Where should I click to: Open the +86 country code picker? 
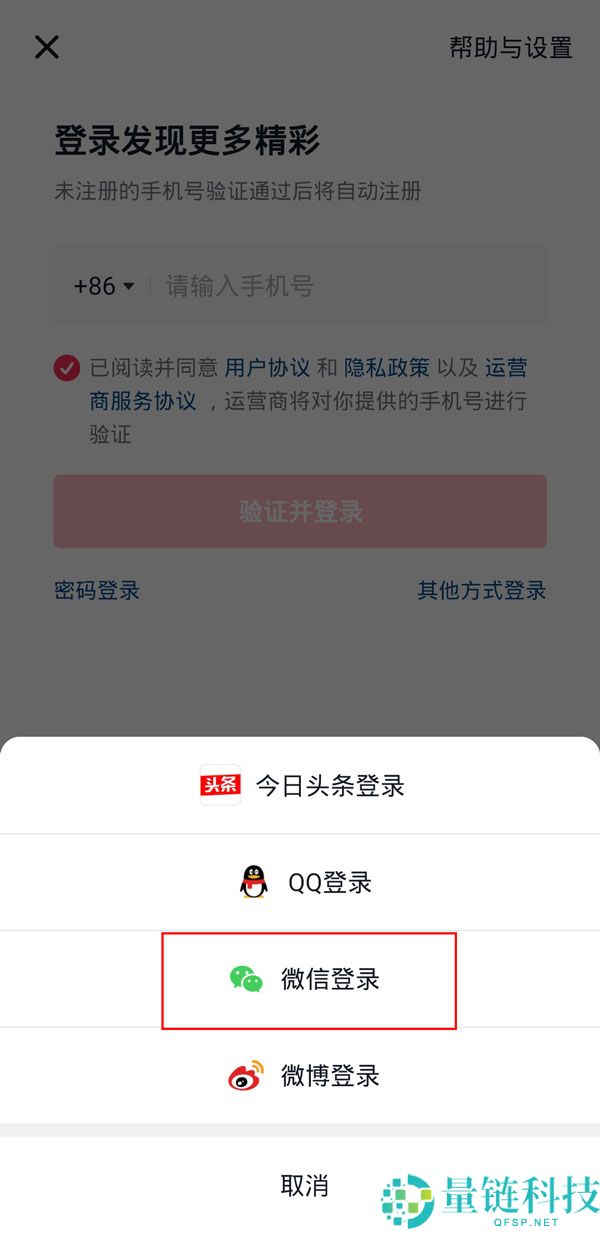click(x=104, y=286)
